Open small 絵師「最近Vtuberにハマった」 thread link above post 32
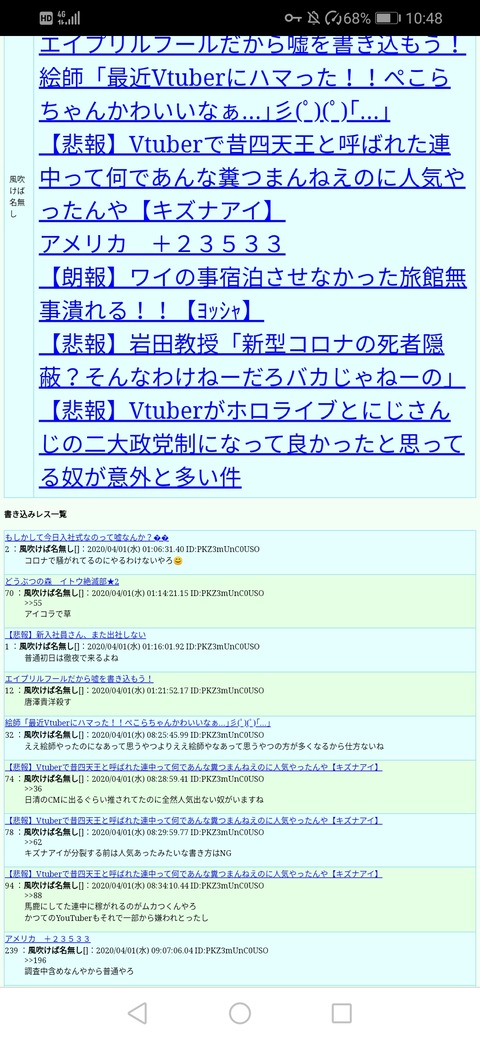 point(137,723)
